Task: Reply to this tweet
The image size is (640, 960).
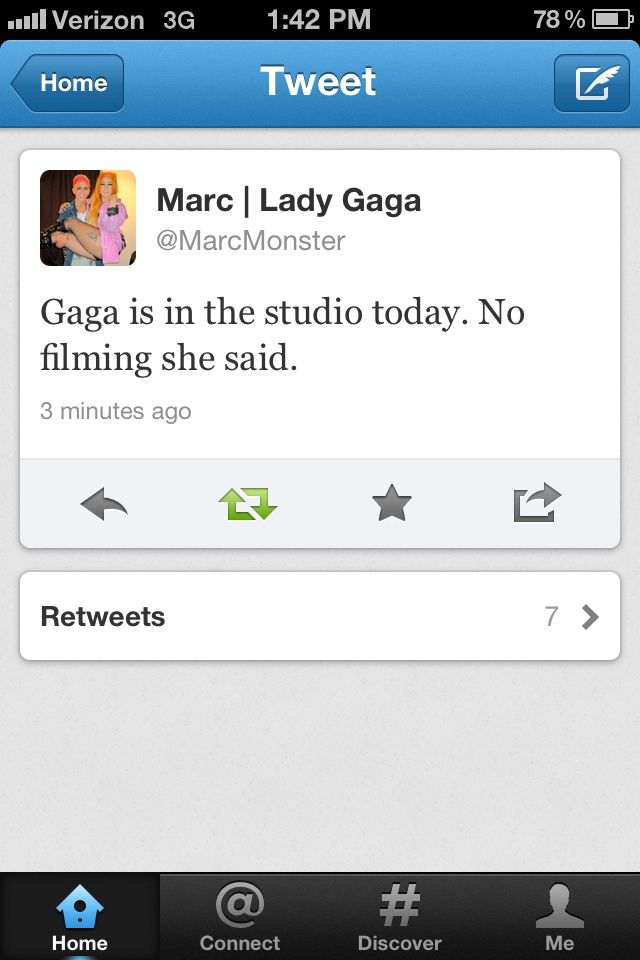Action: click(x=104, y=503)
